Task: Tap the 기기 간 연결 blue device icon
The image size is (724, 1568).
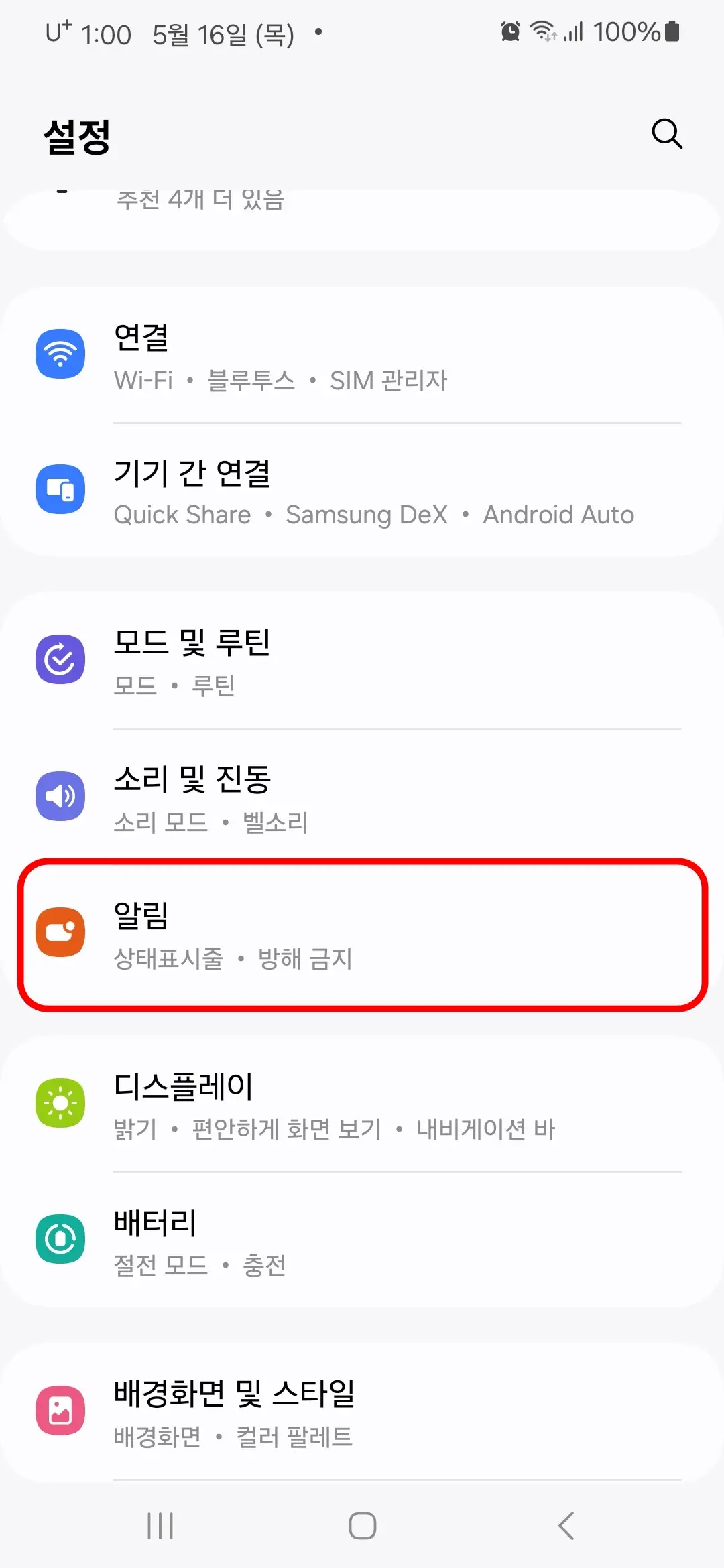Action: 61,488
